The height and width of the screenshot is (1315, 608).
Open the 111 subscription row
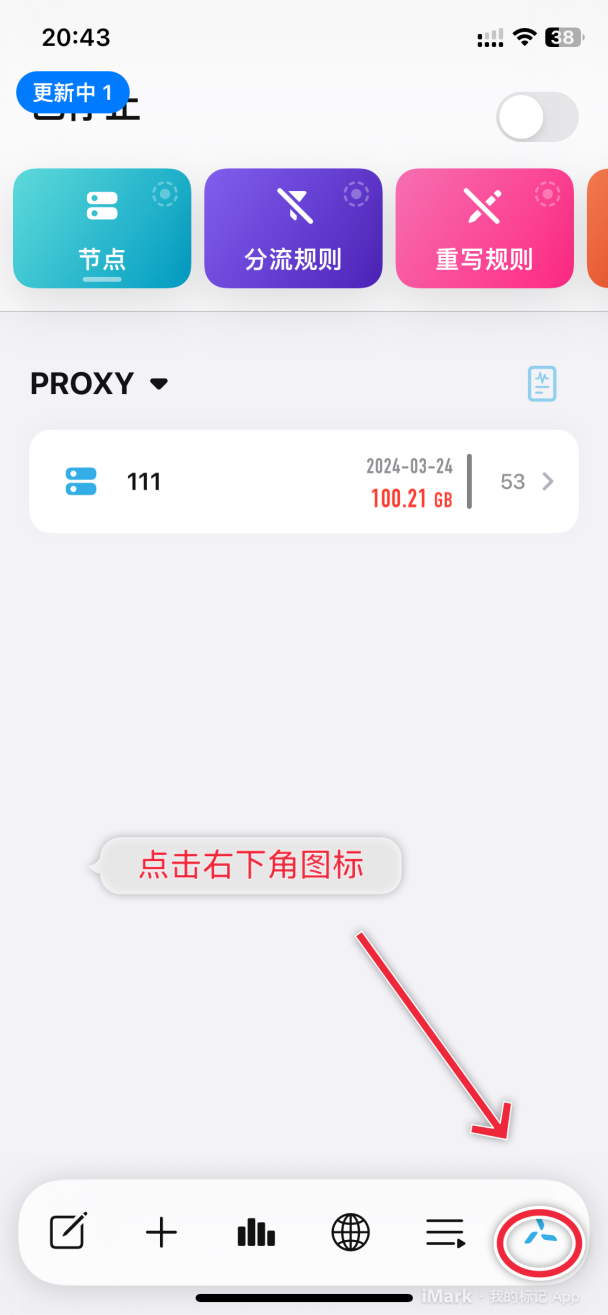point(304,481)
